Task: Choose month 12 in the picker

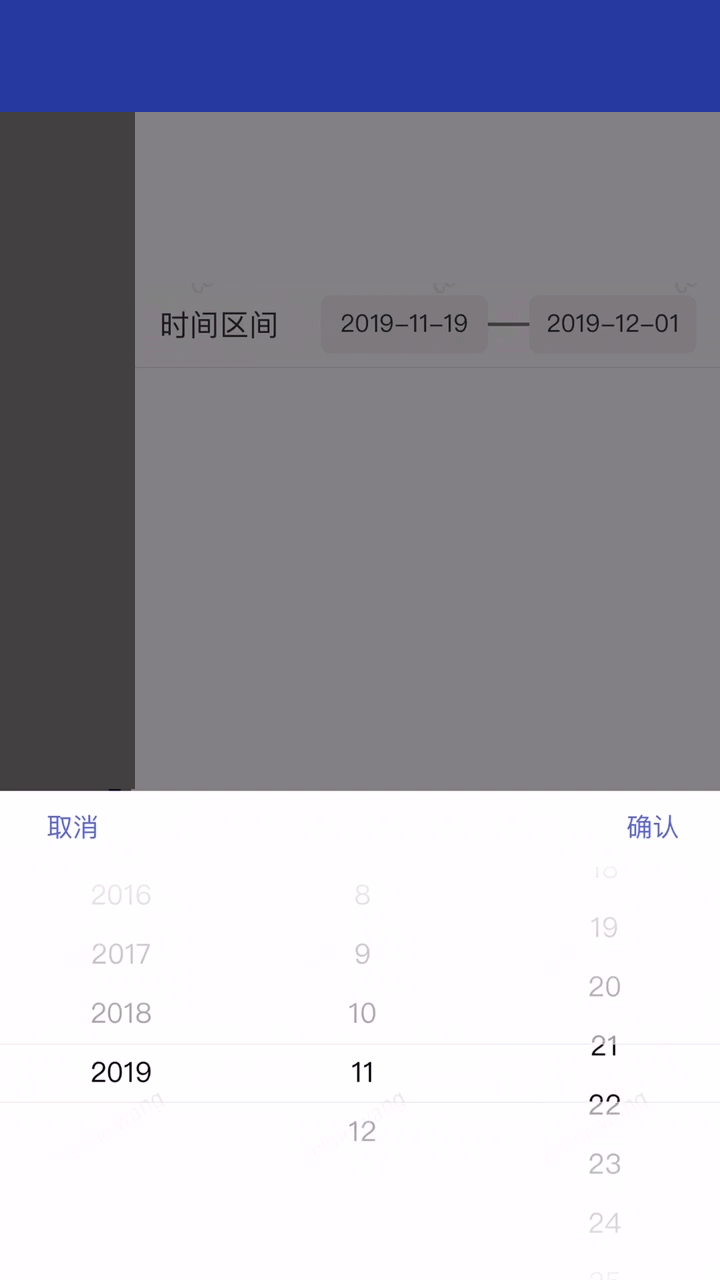Action: point(362,1131)
